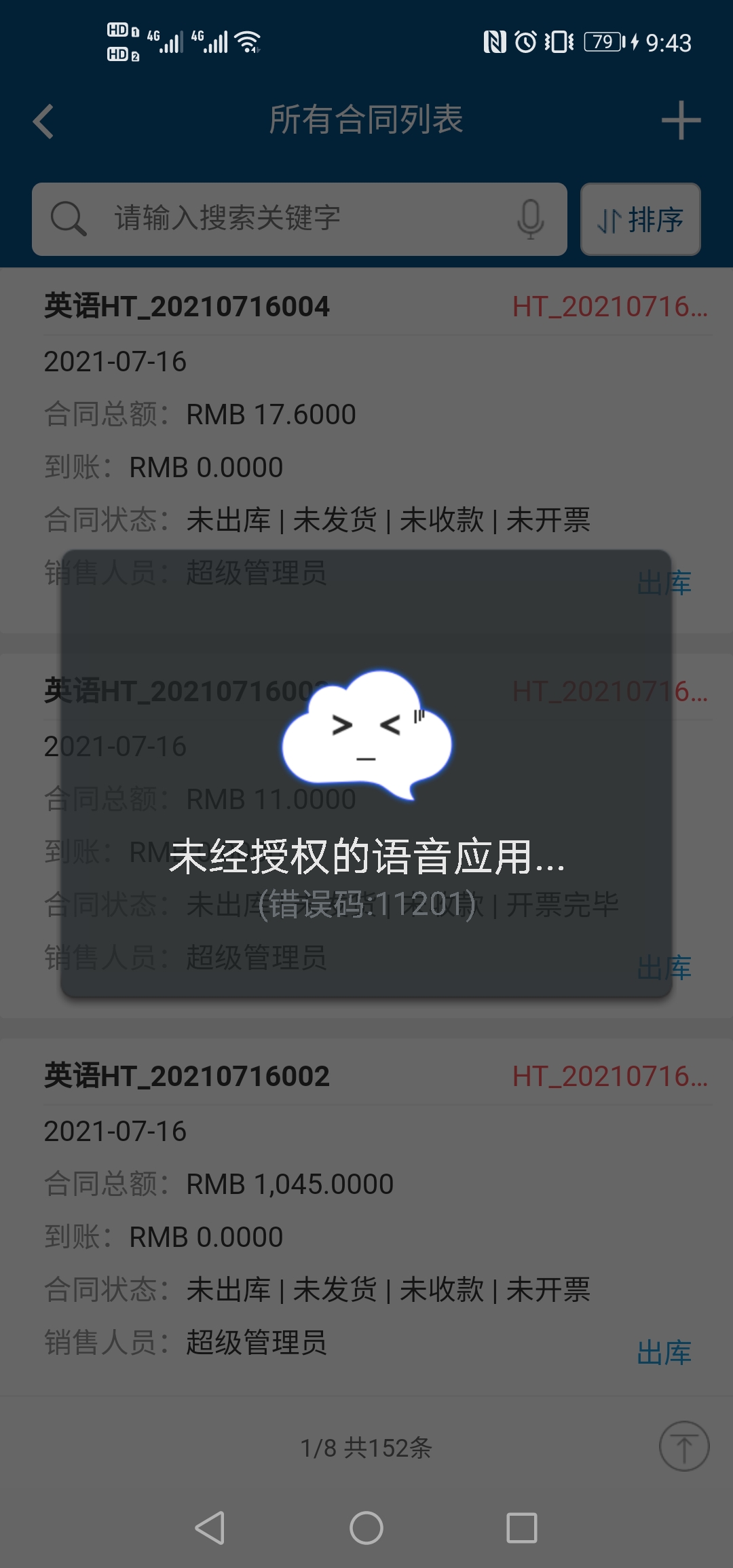Open sorting options via 排序 control
The image size is (733, 1568).
point(641,219)
